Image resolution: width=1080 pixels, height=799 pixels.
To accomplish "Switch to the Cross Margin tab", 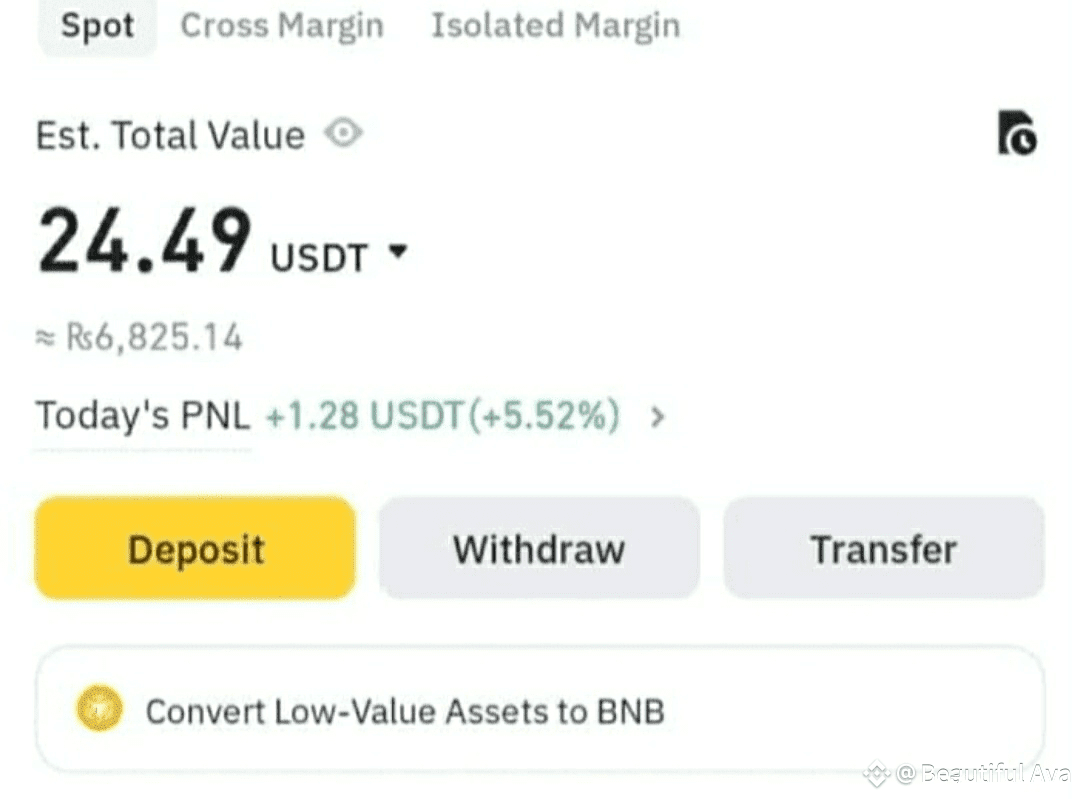I will tap(281, 26).
